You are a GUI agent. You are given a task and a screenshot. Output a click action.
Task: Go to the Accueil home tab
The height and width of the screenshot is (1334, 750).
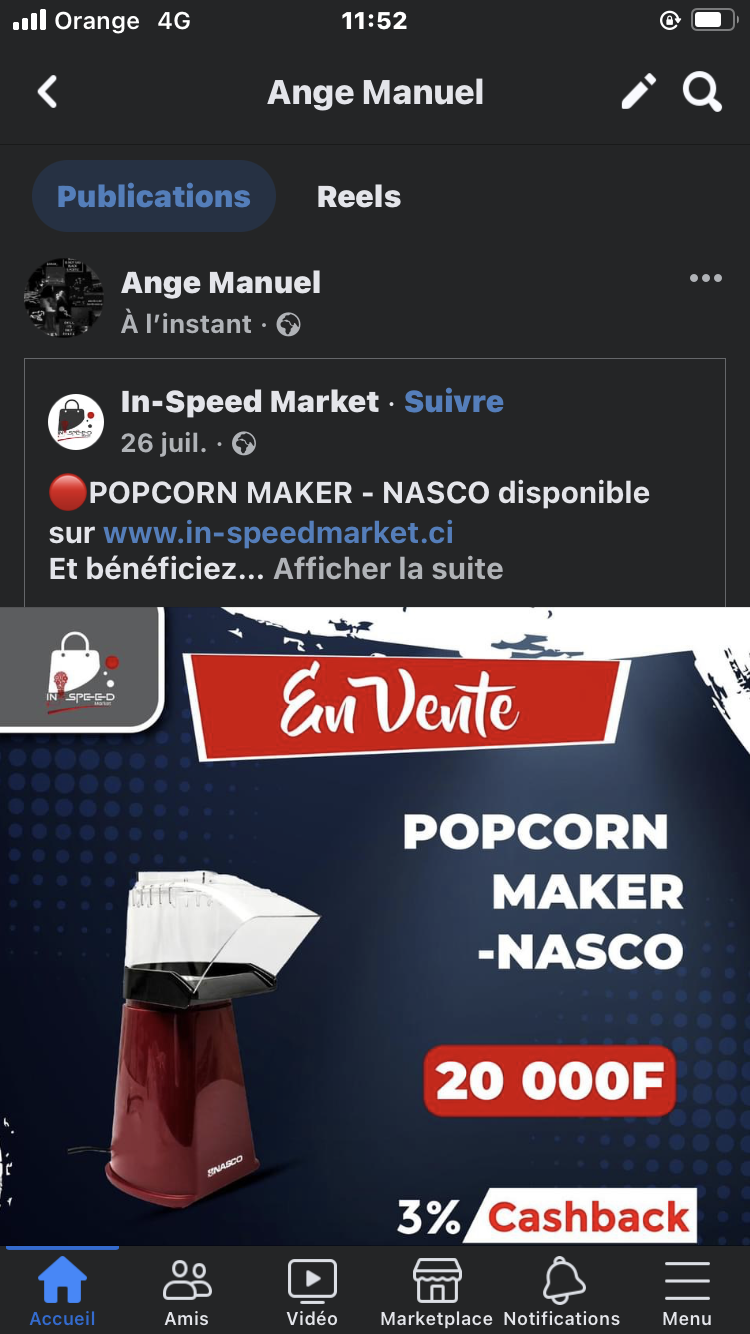point(62,1291)
